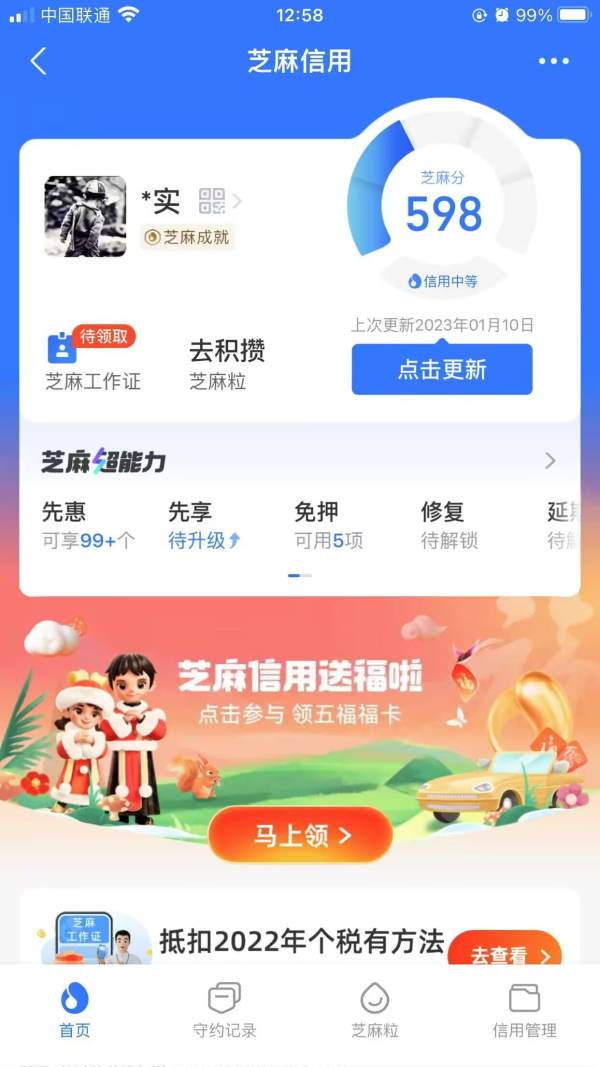Switch to the 信用管理 tab
This screenshot has width=600, height=1067.
click(x=524, y=1010)
